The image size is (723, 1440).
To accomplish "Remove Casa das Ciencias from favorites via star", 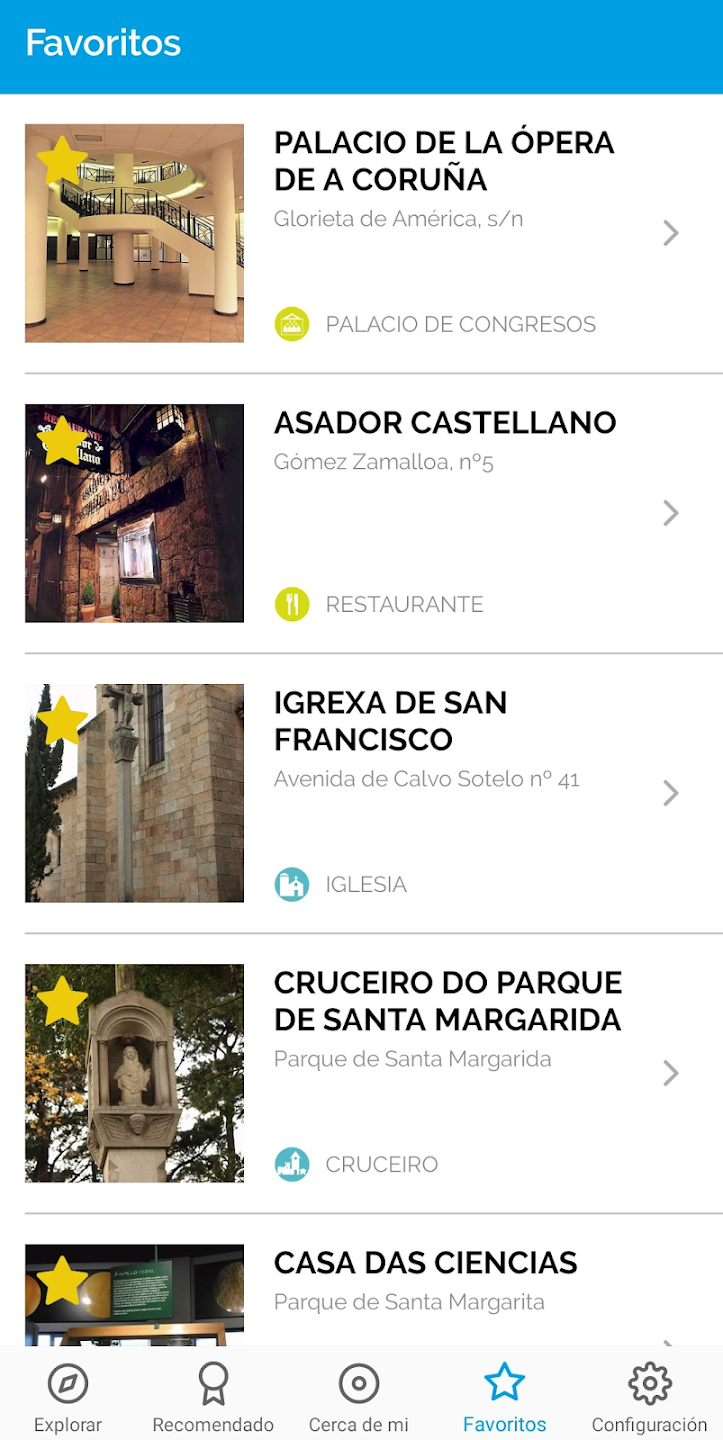I will (61, 1280).
